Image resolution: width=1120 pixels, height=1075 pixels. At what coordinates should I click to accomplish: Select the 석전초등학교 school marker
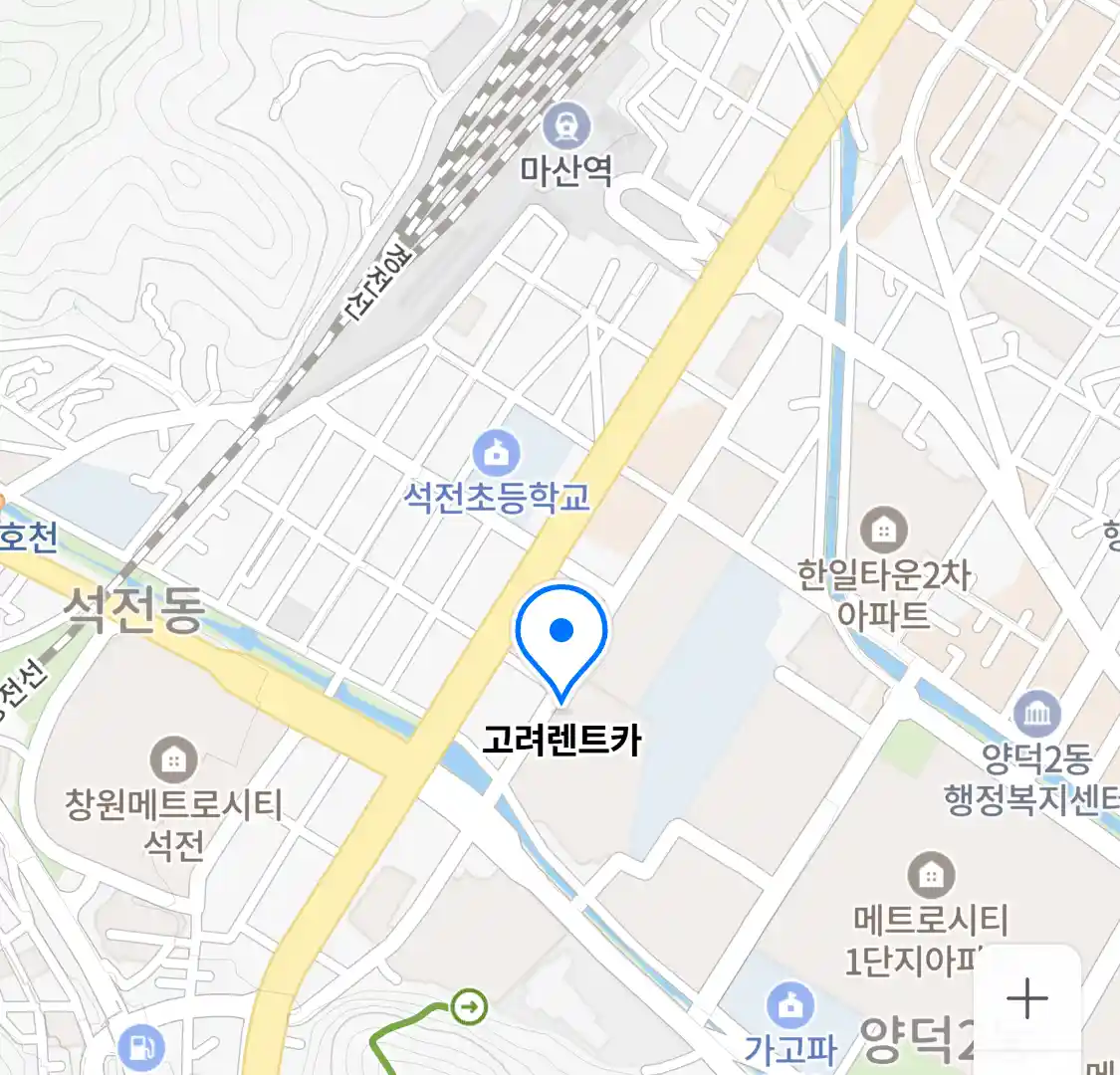pyautogui.click(x=496, y=453)
